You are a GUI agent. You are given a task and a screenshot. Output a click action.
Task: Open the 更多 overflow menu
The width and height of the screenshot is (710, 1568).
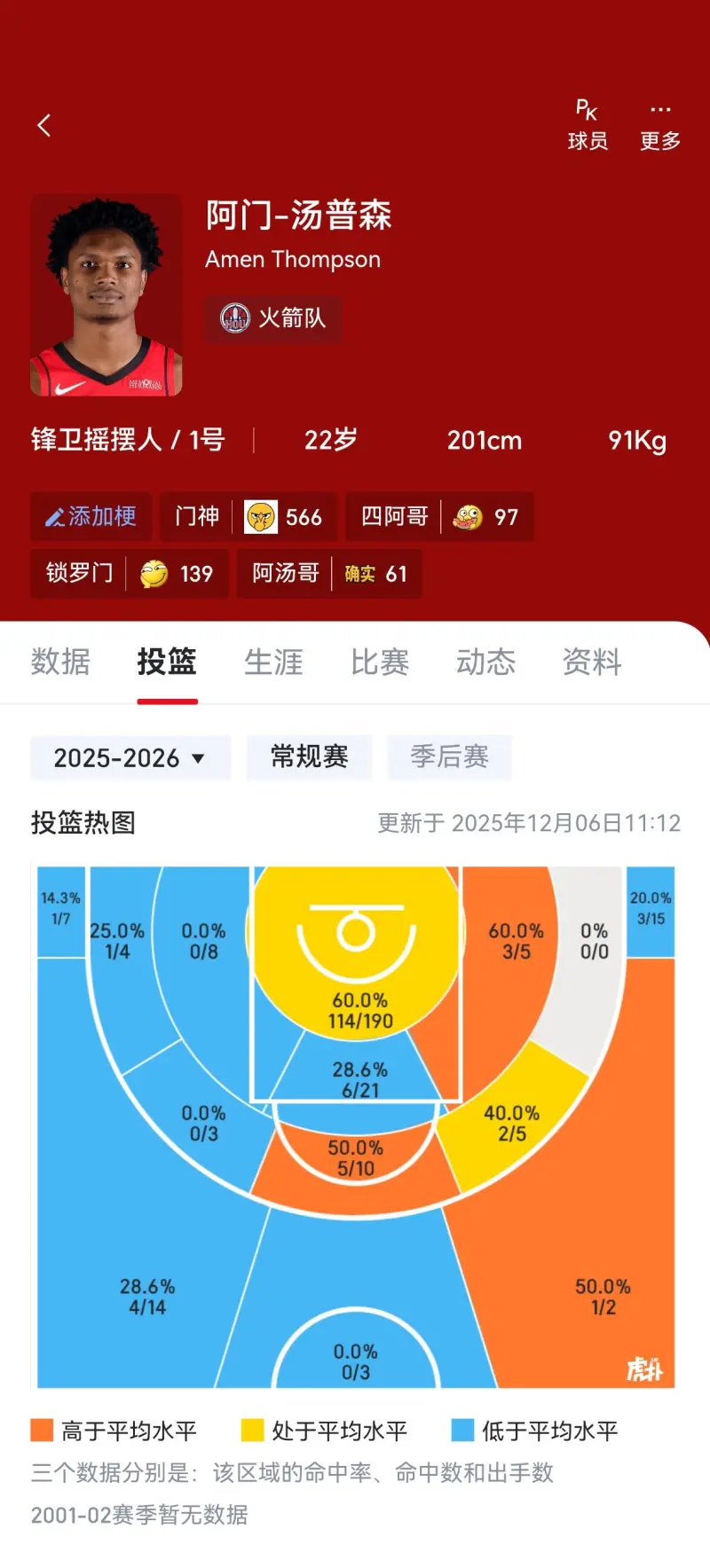click(x=659, y=125)
